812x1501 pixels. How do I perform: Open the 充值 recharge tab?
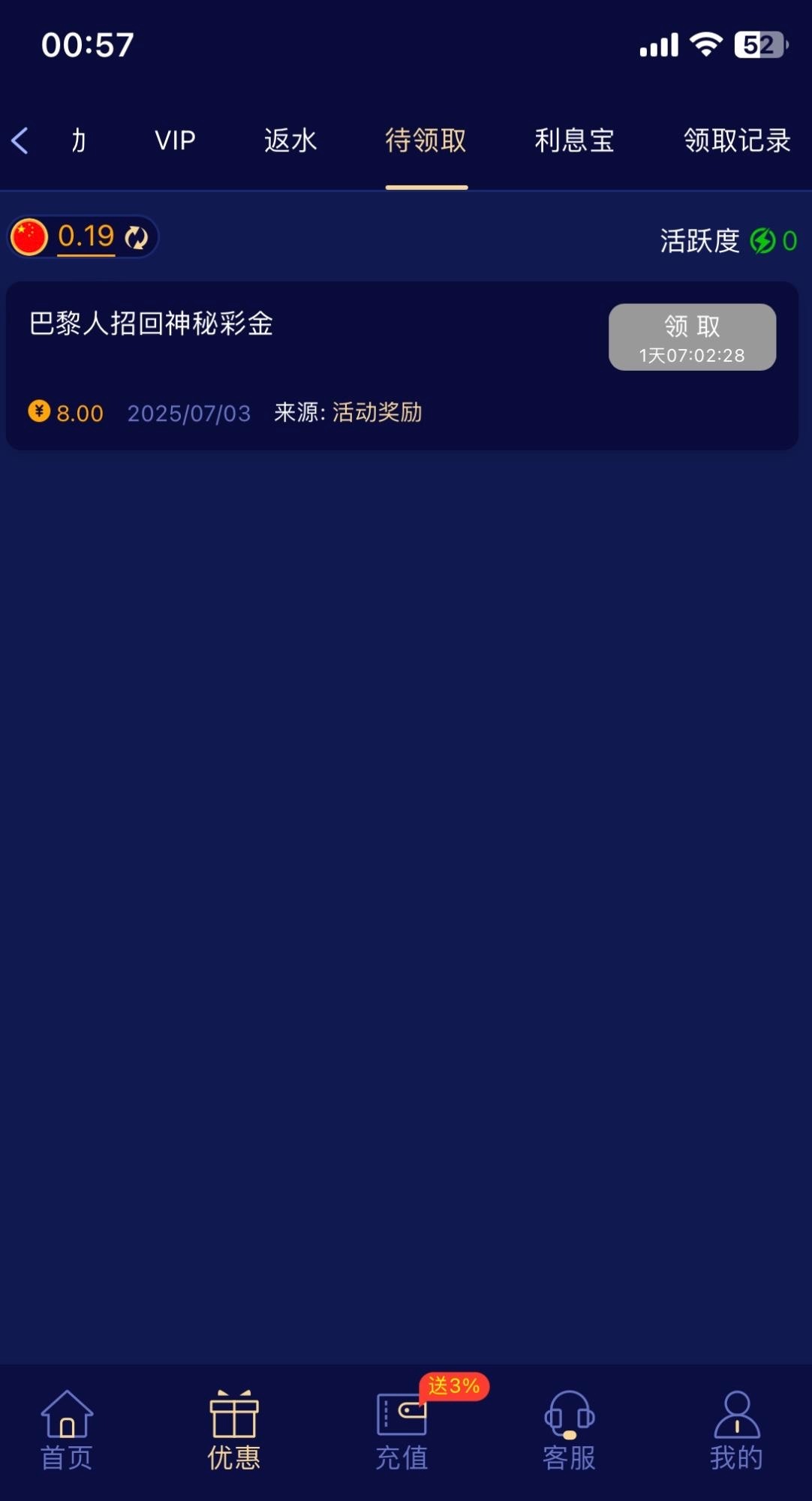pyautogui.click(x=401, y=1430)
